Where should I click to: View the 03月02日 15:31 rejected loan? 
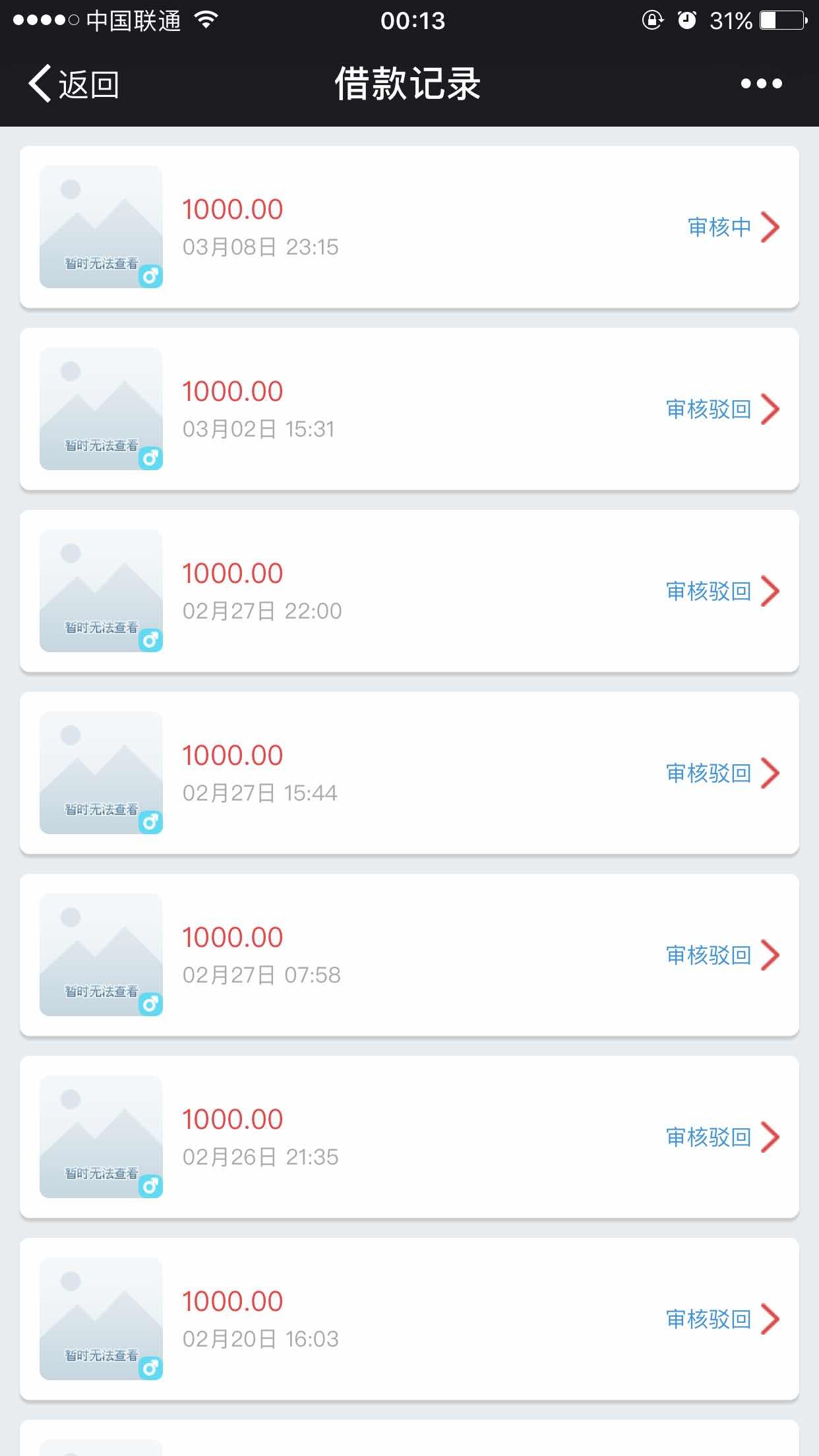(x=409, y=409)
